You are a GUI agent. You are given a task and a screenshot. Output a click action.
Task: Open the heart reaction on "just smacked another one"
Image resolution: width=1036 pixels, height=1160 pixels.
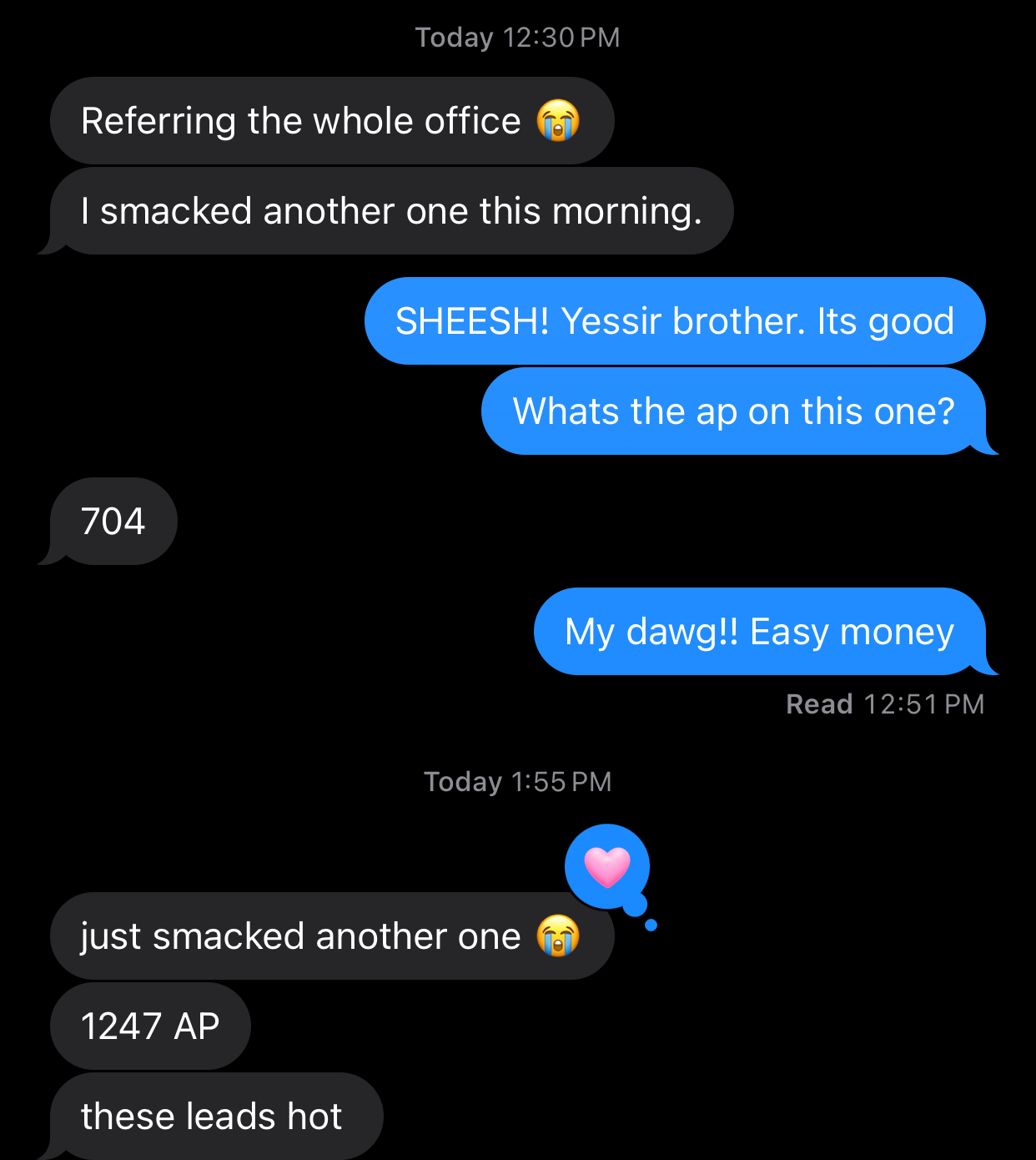click(x=606, y=866)
